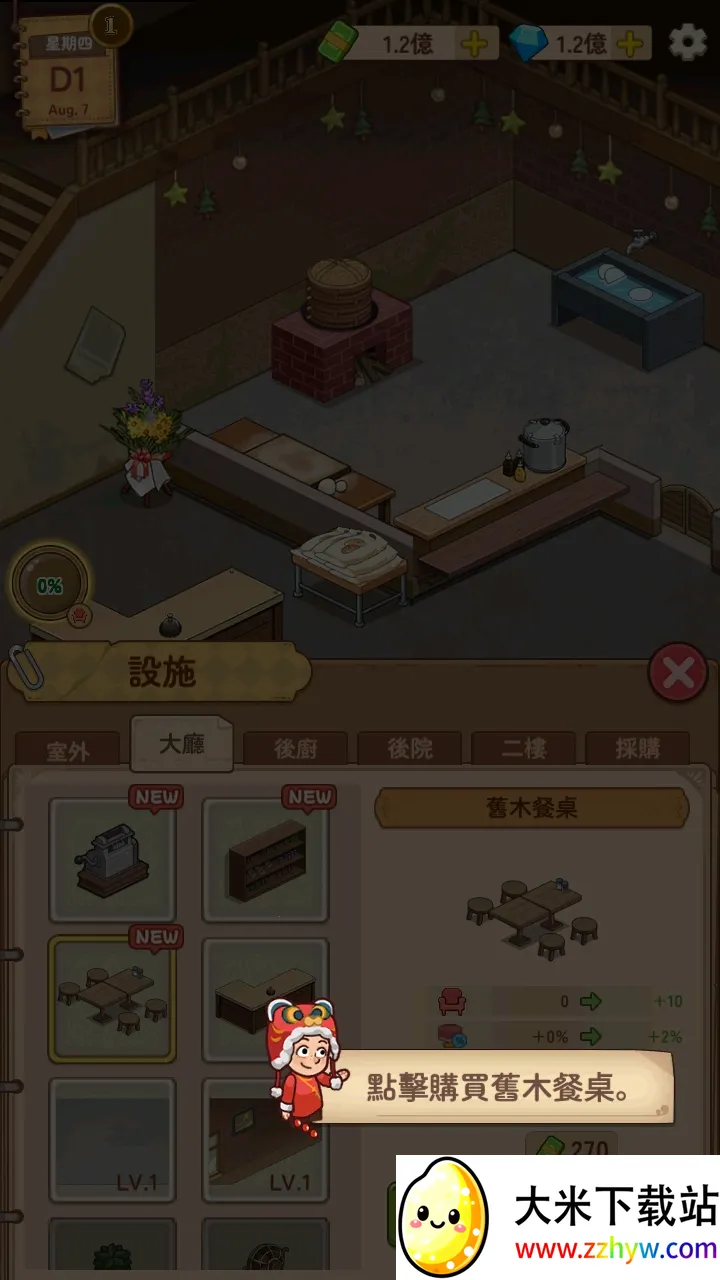This screenshot has height=1280, width=720.
Task: Go to the 二樓 tab
Action: point(524,750)
